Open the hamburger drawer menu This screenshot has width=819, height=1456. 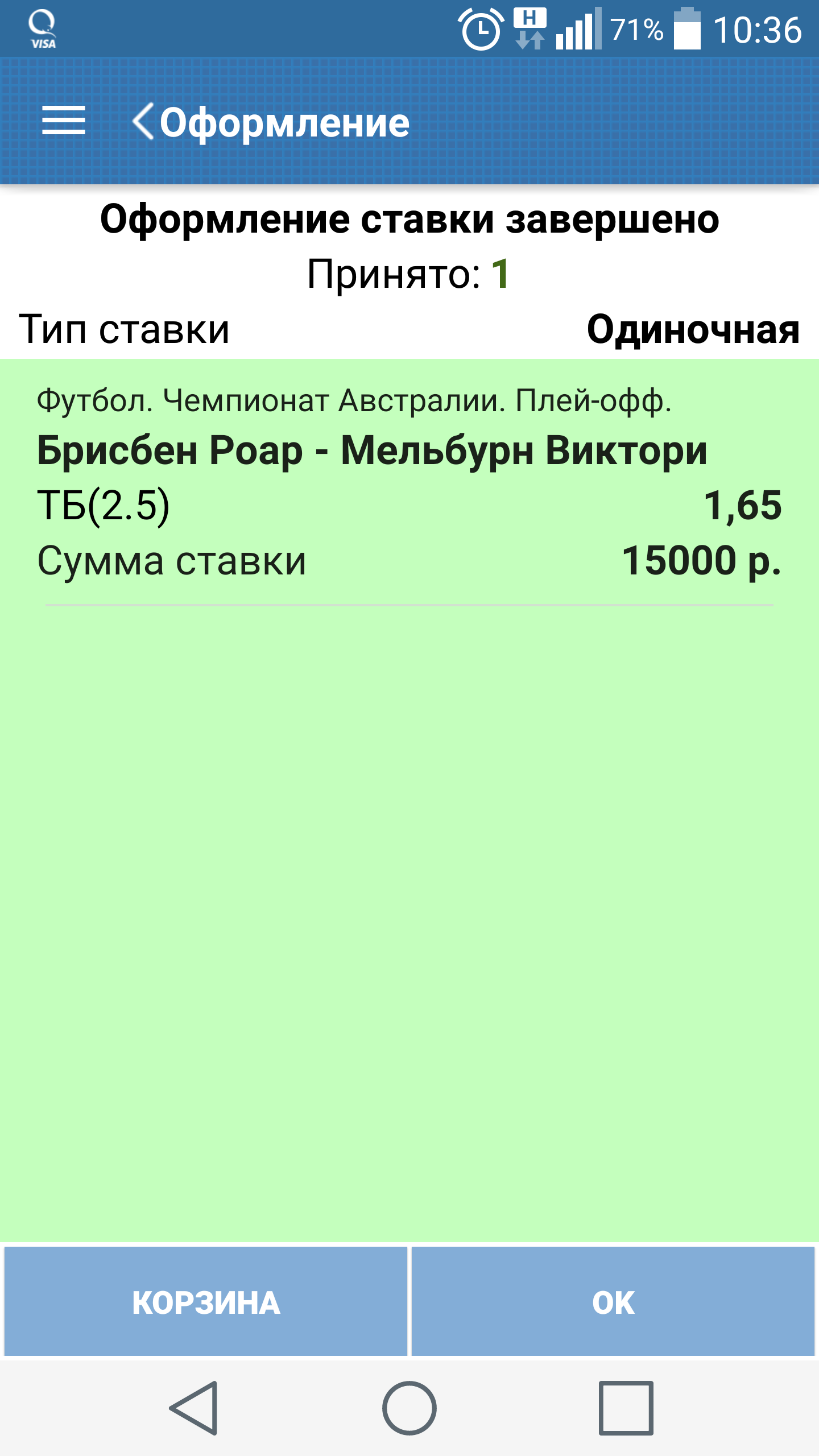click(x=64, y=121)
